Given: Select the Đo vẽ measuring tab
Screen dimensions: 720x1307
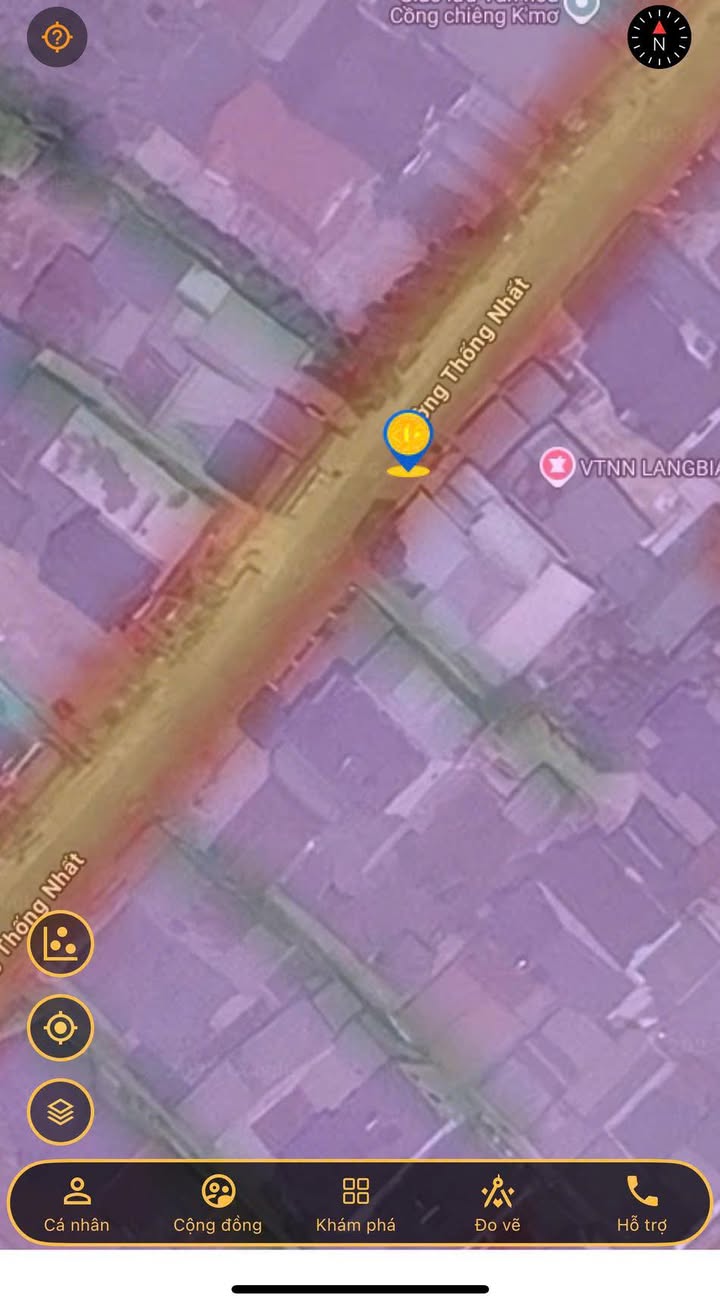Looking at the screenshot, I should [x=497, y=1204].
